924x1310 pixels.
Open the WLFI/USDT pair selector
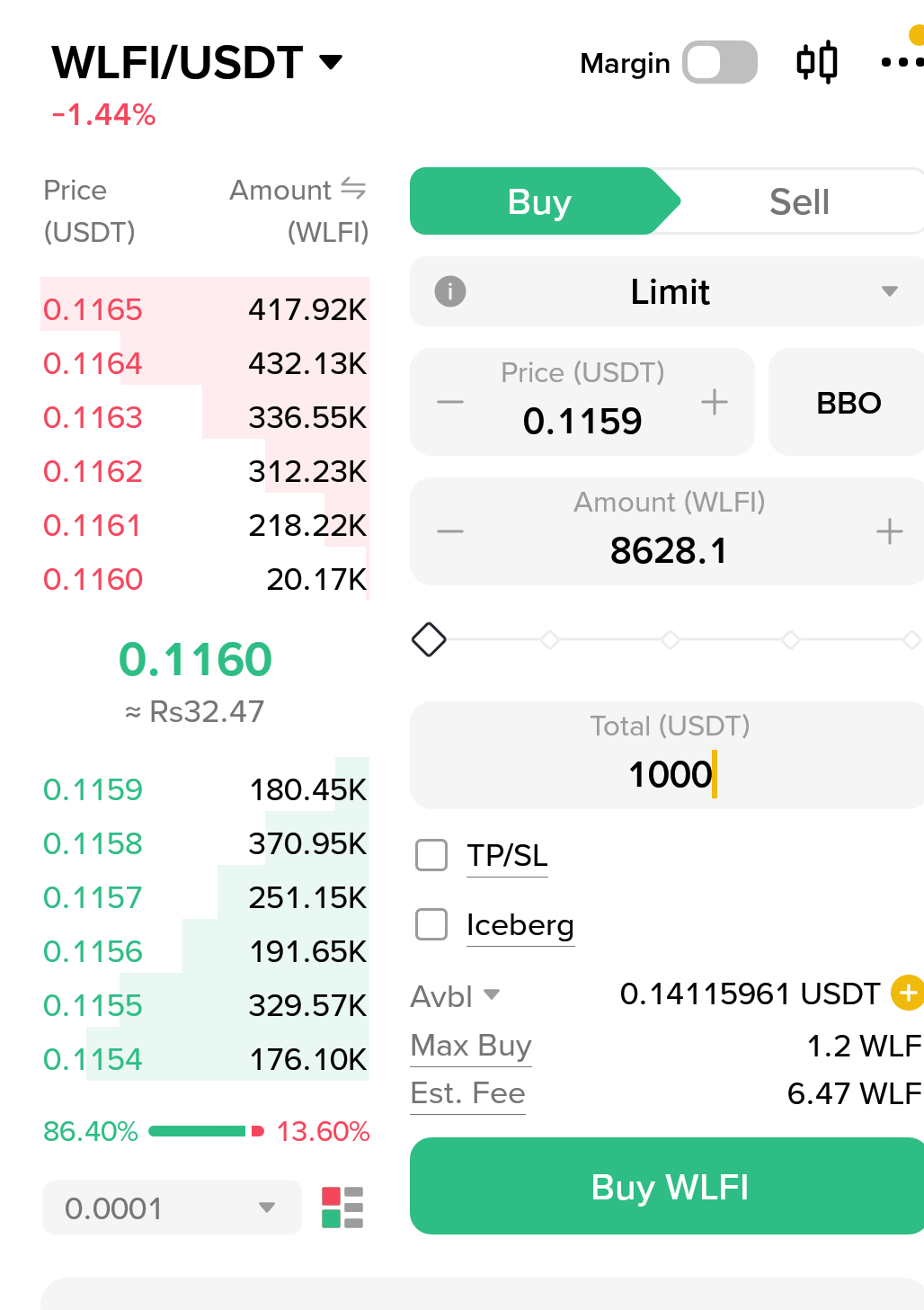tap(197, 63)
